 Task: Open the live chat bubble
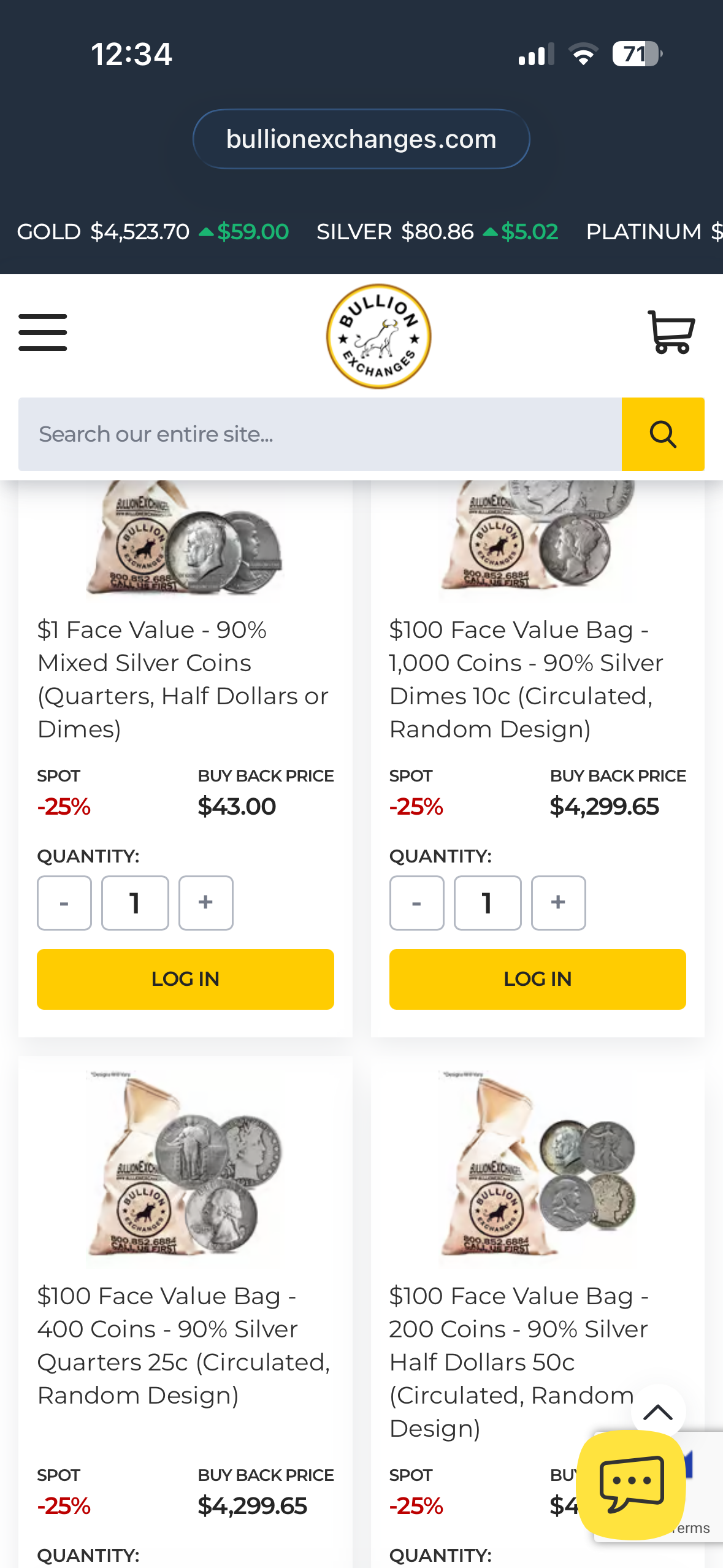point(632,1486)
